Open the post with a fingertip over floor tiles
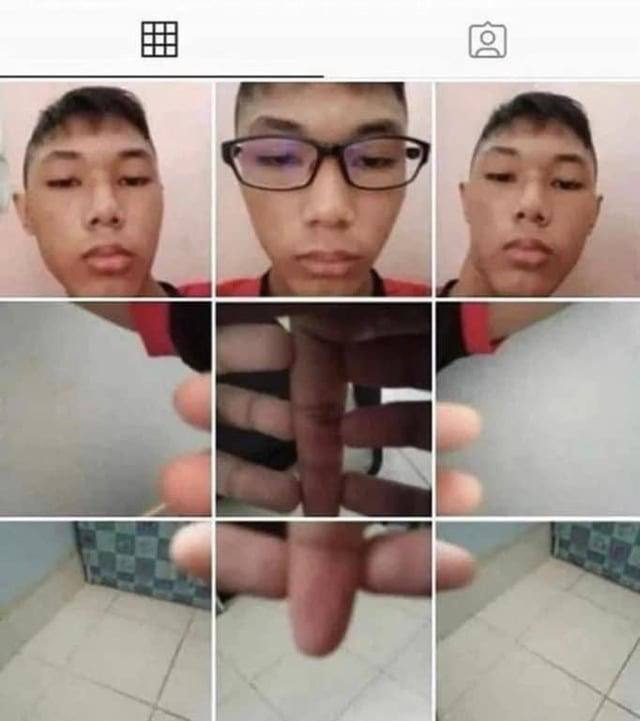 click(x=324, y=620)
